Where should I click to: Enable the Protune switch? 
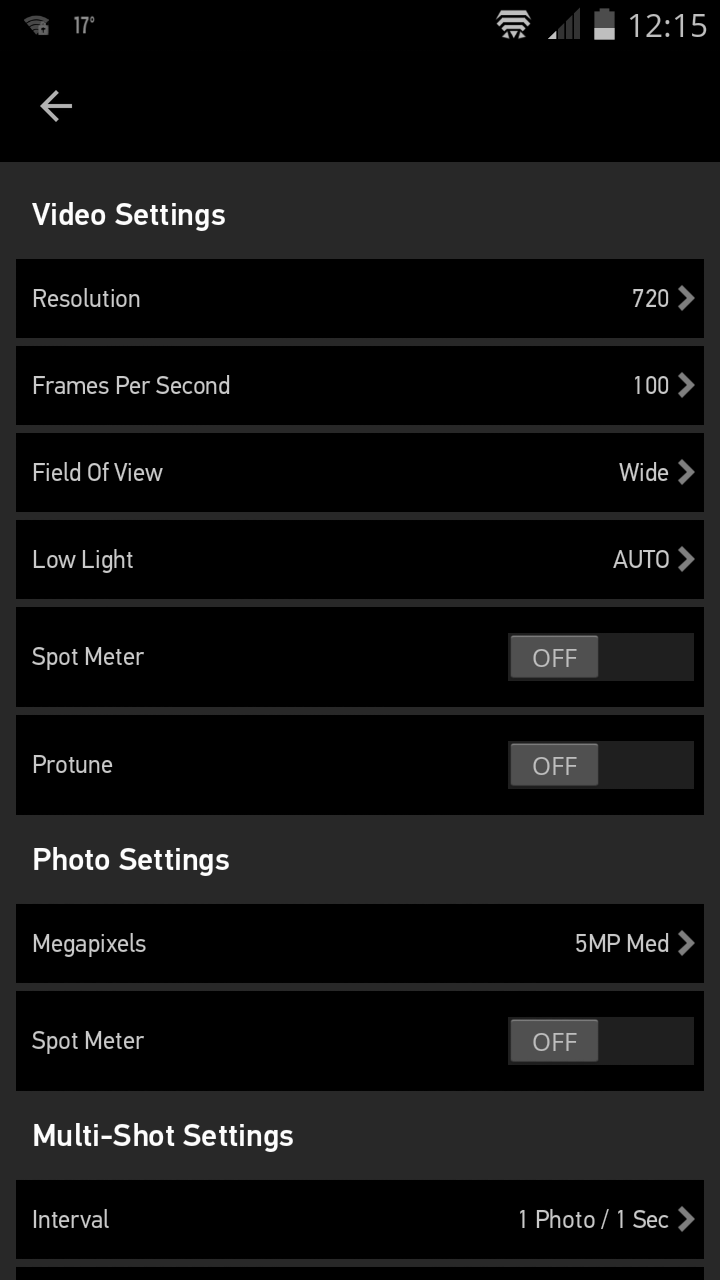pos(600,765)
